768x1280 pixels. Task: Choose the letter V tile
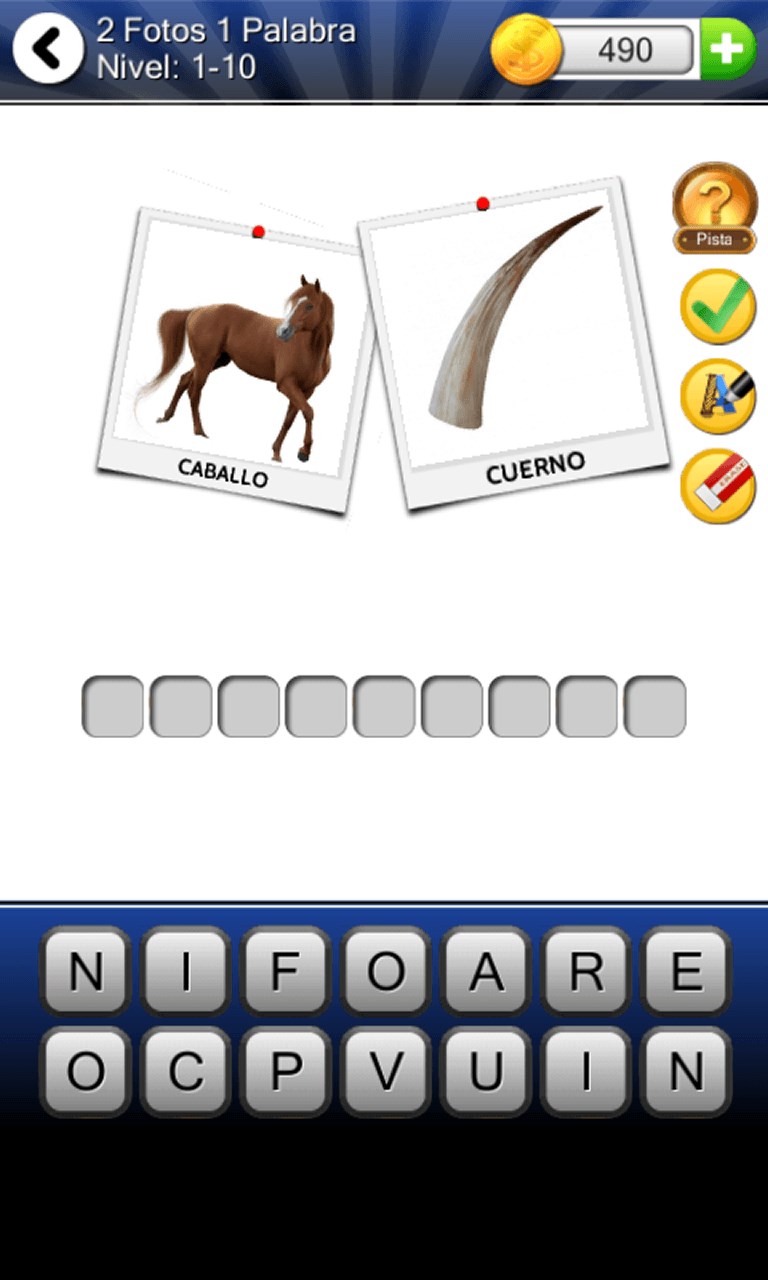(x=386, y=1072)
